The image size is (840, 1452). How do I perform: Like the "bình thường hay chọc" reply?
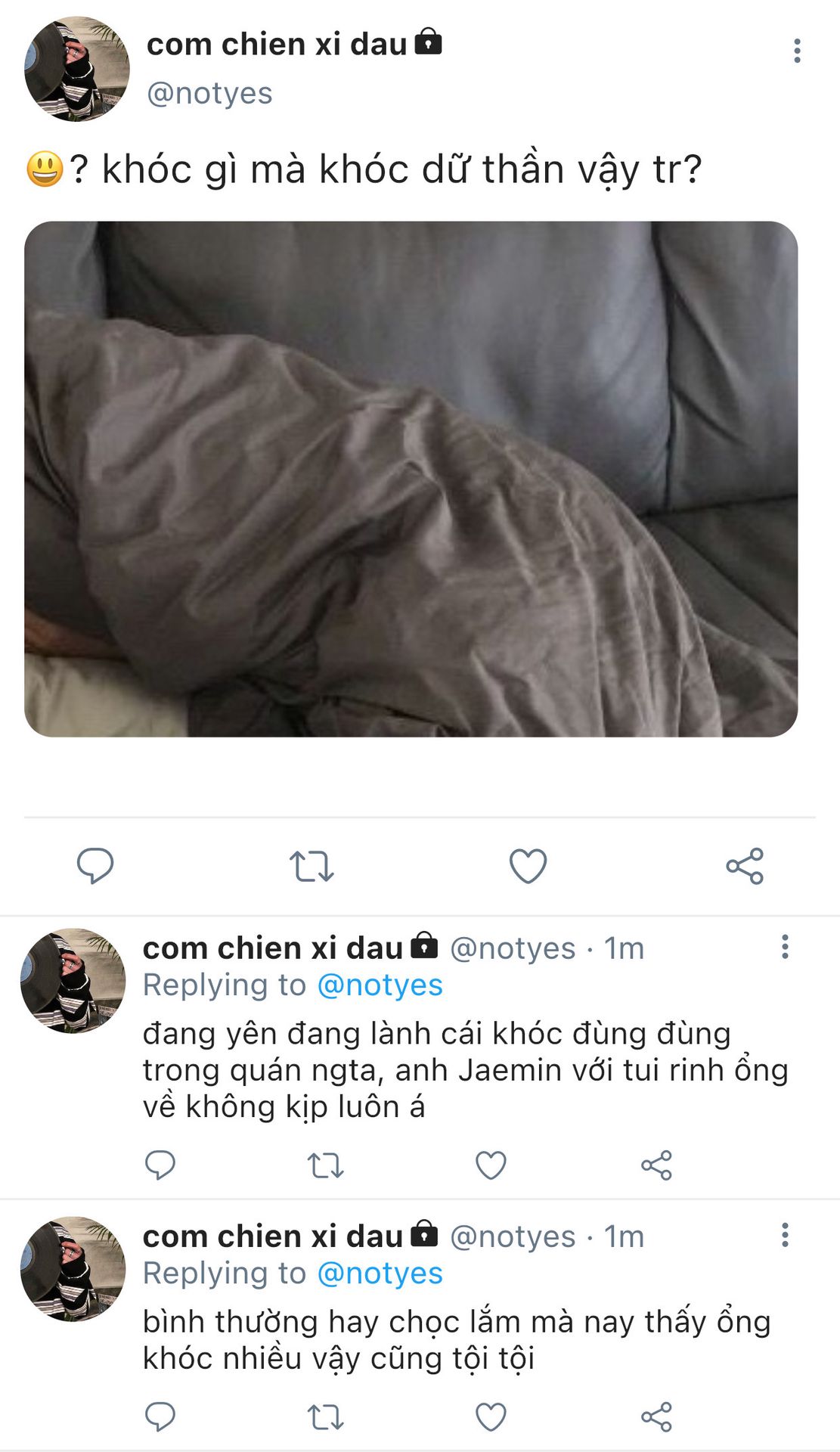[x=491, y=1416]
